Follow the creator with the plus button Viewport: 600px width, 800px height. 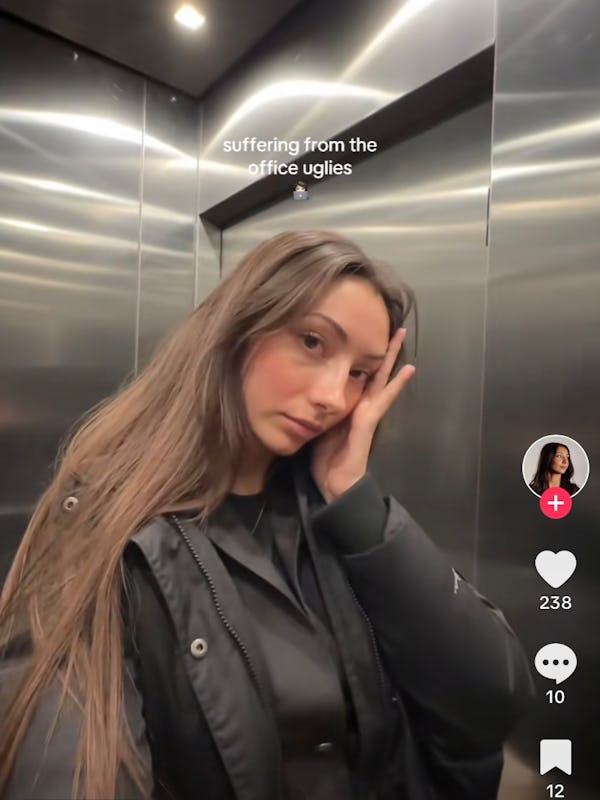[x=555, y=502]
